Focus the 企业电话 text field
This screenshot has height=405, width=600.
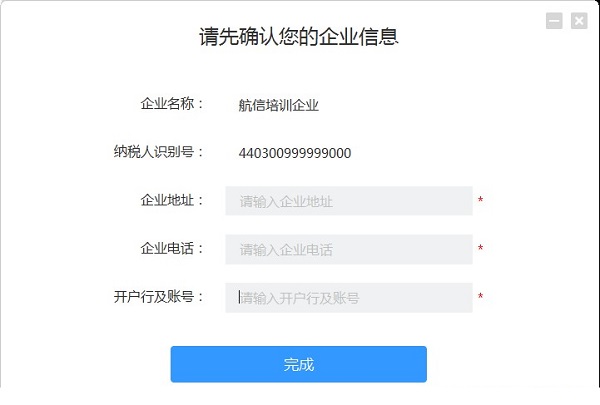tap(348, 249)
